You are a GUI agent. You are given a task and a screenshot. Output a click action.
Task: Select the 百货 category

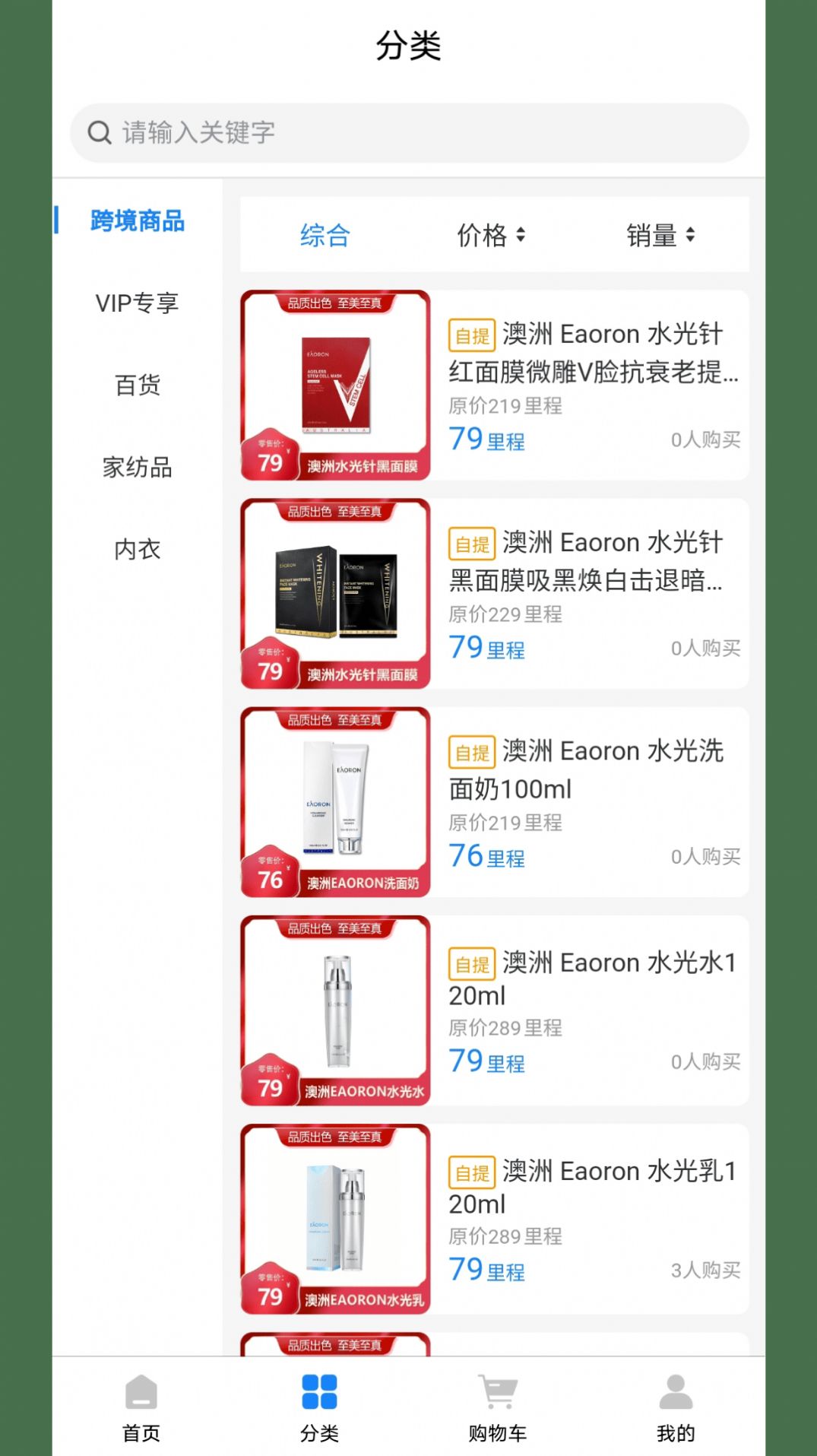[137, 386]
